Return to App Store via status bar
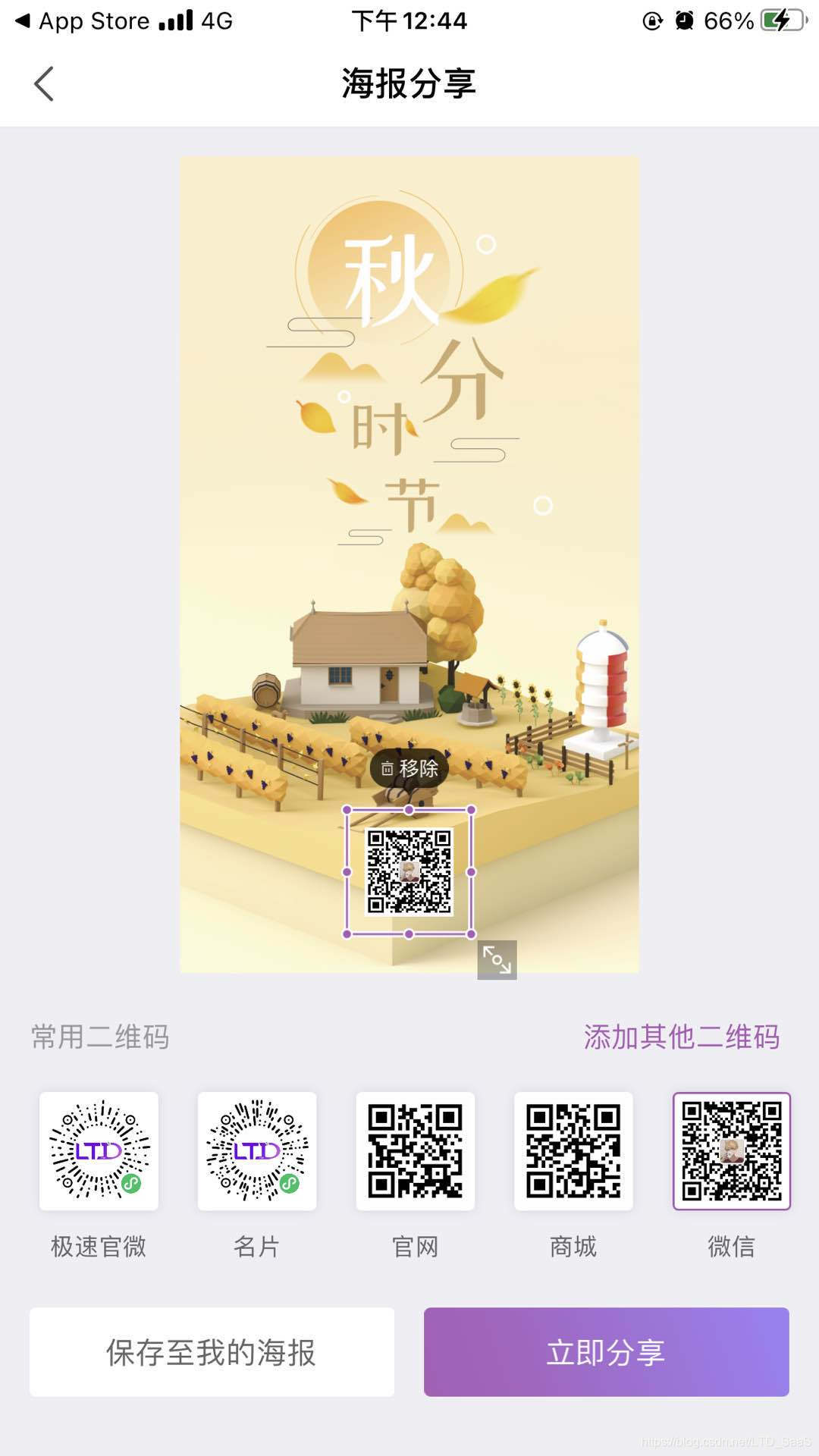Viewport: 819px width, 1456px height. point(83,21)
